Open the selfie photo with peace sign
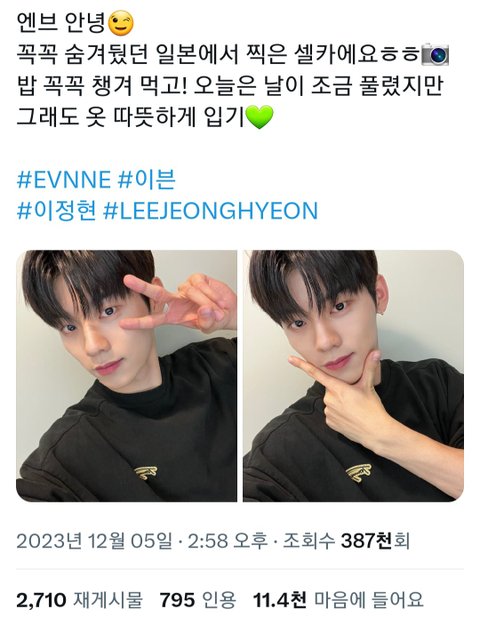 point(126,376)
